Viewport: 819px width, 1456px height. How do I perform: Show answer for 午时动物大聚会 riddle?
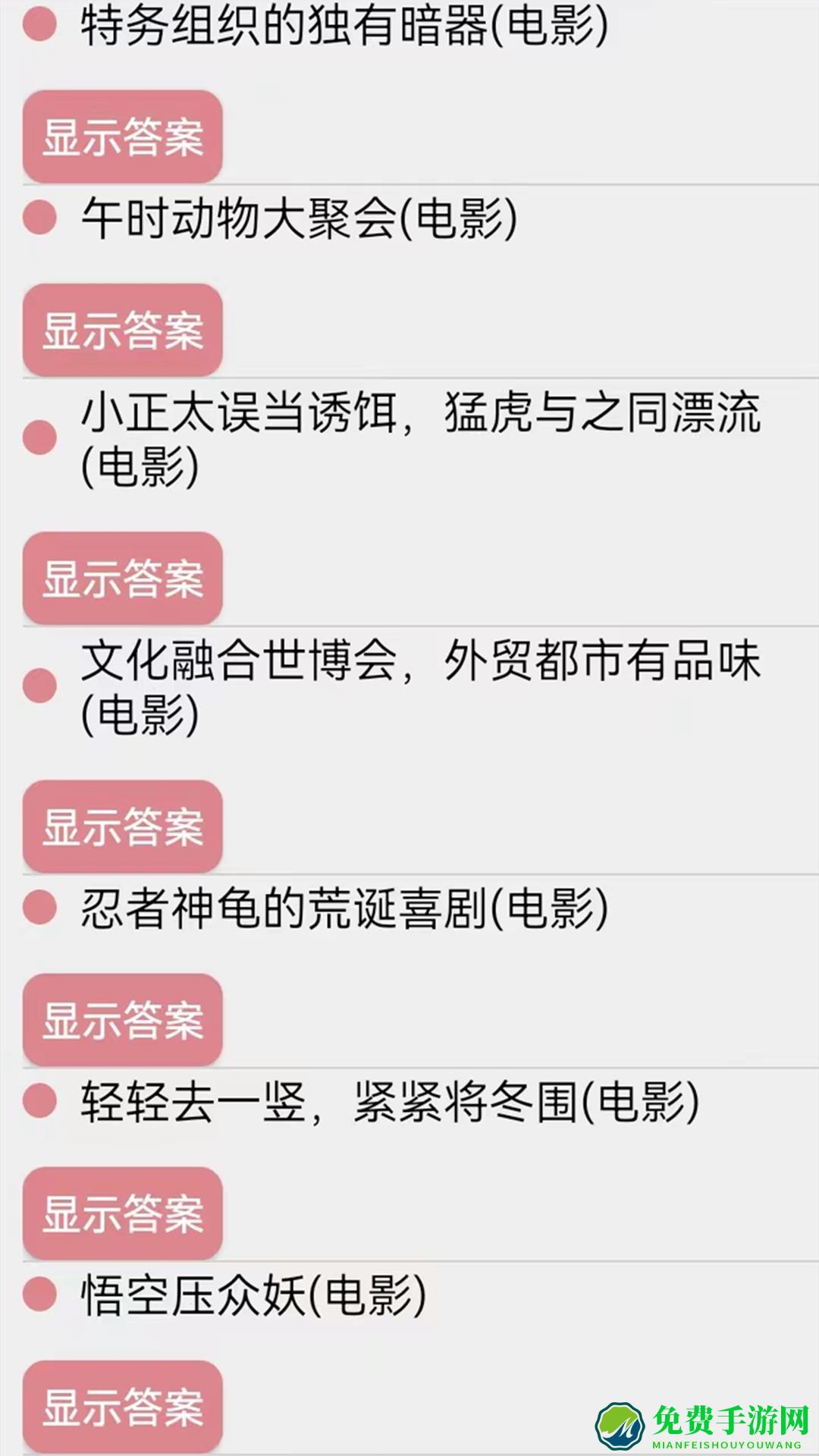tap(123, 331)
